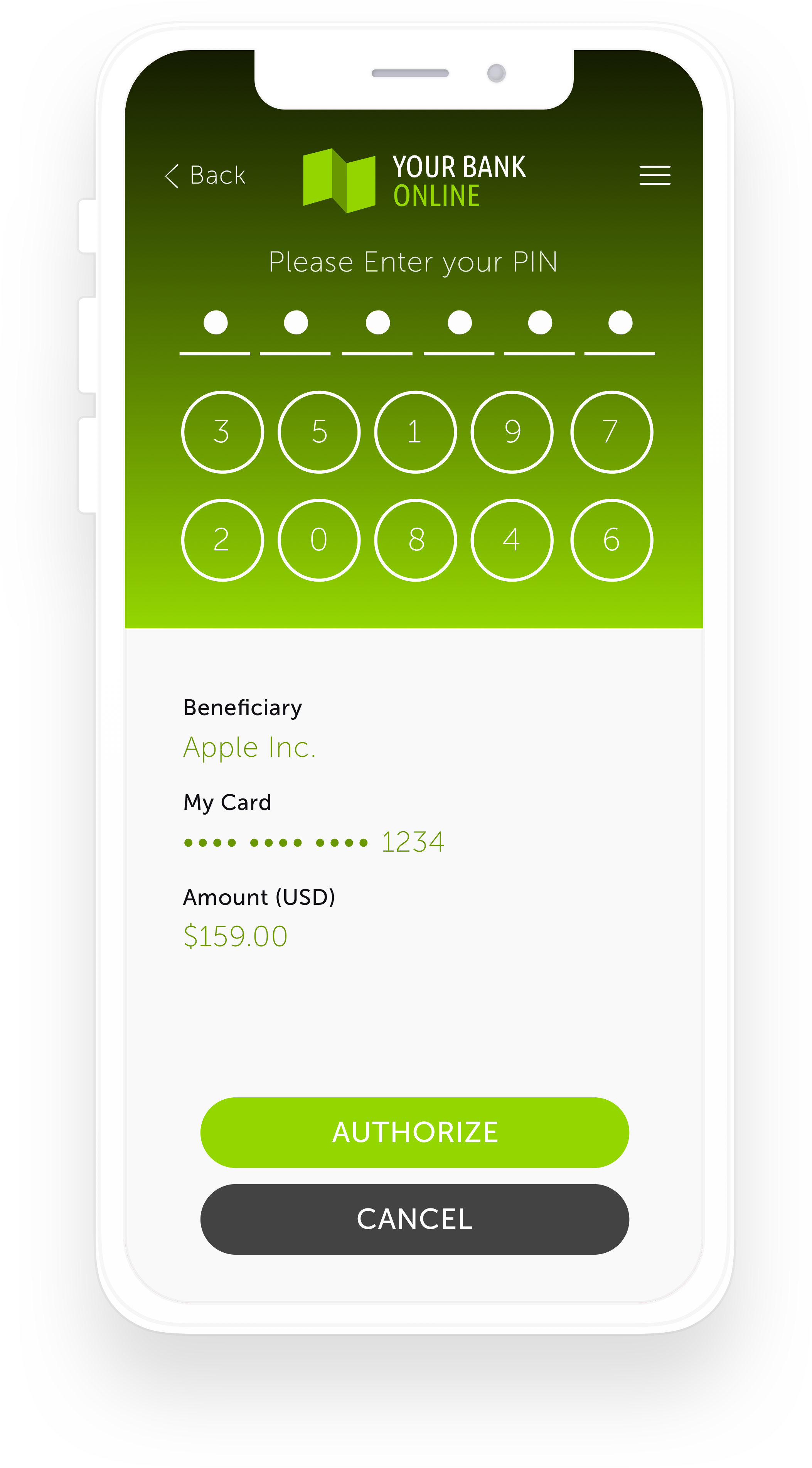This screenshot has height=1468, width=812.
Task: Cancel the payment to Apple Inc.
Action: pyautogui.click(x=414, y=1219)
